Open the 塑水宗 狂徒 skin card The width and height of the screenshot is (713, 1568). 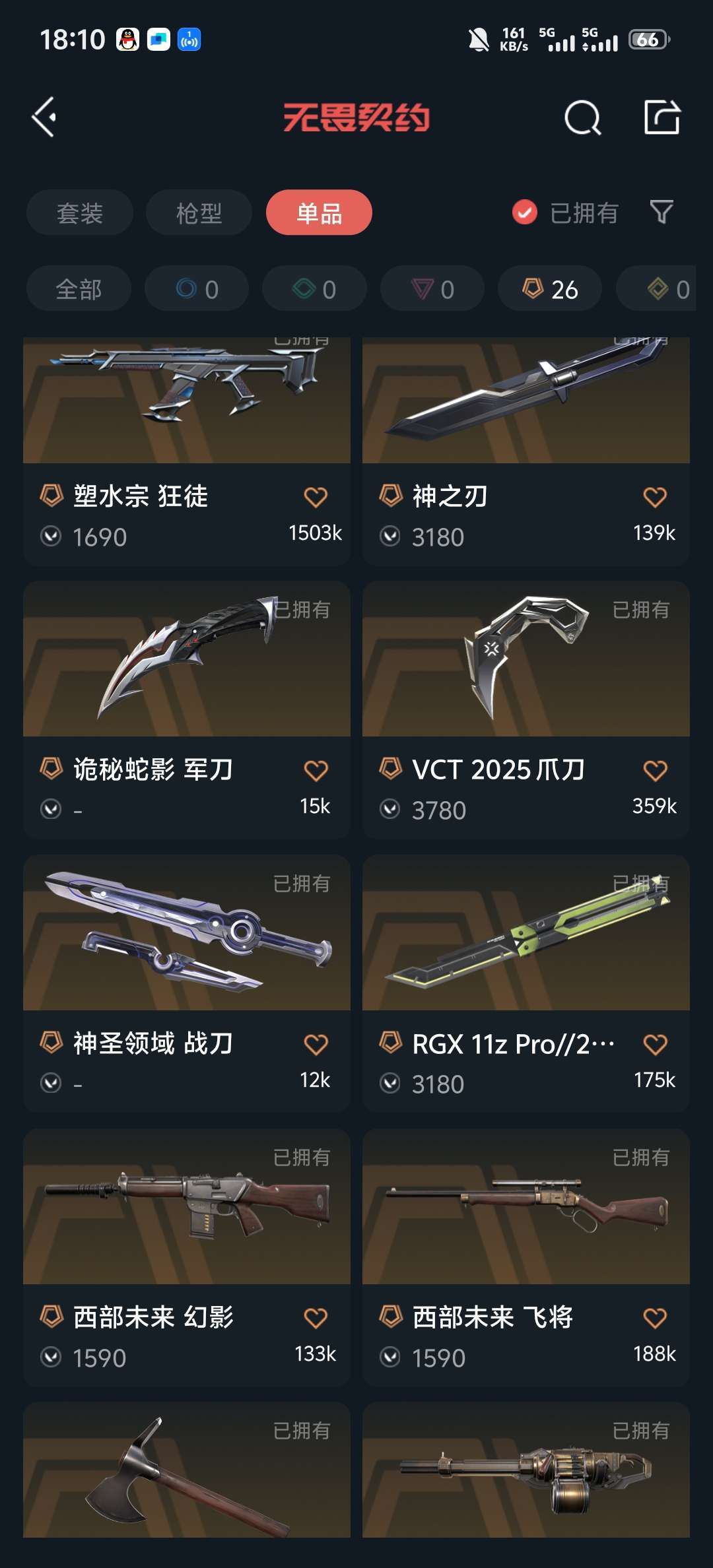(x=187, y=452)
